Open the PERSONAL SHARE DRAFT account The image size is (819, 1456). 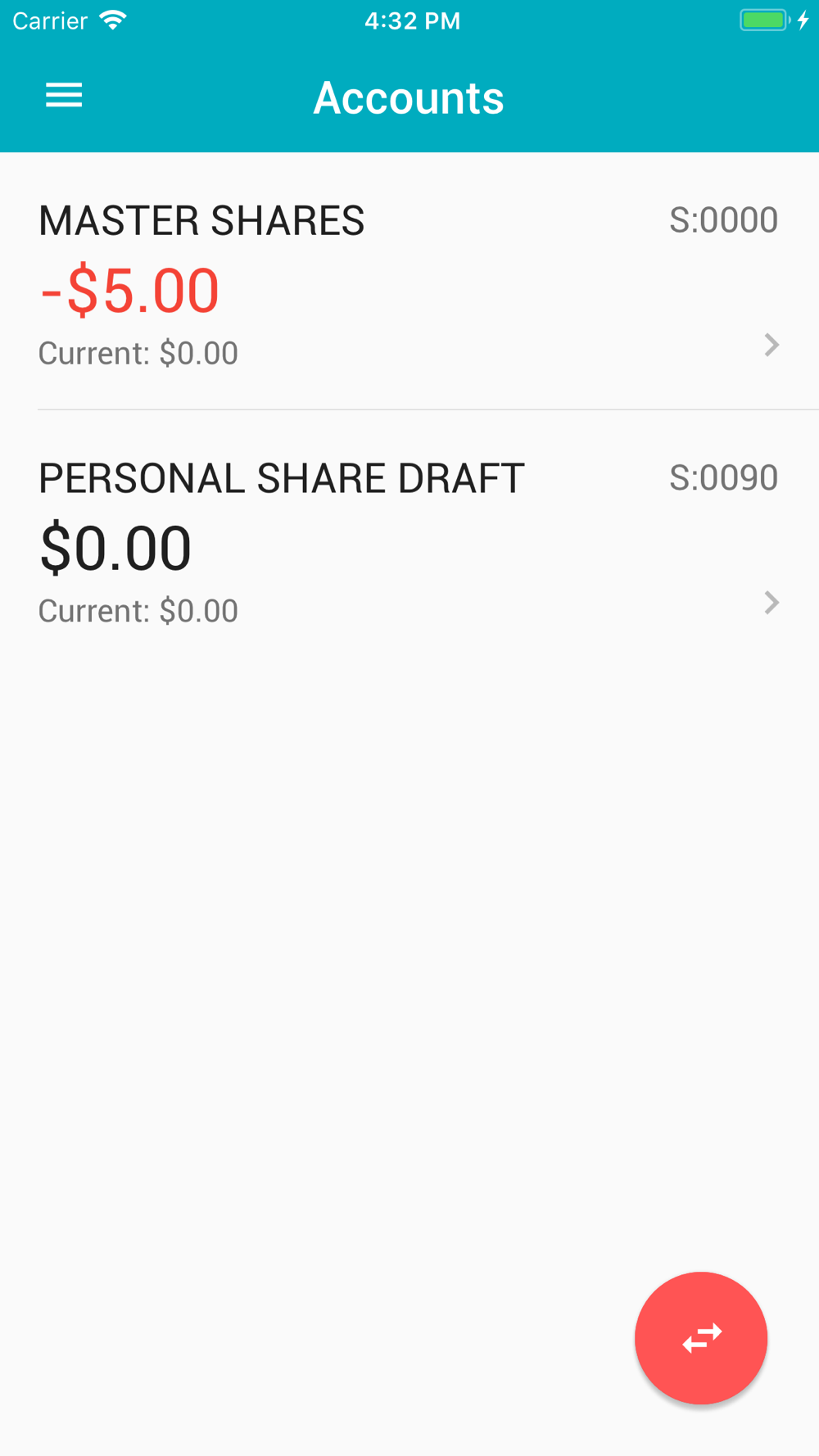(x=409, y=539)
